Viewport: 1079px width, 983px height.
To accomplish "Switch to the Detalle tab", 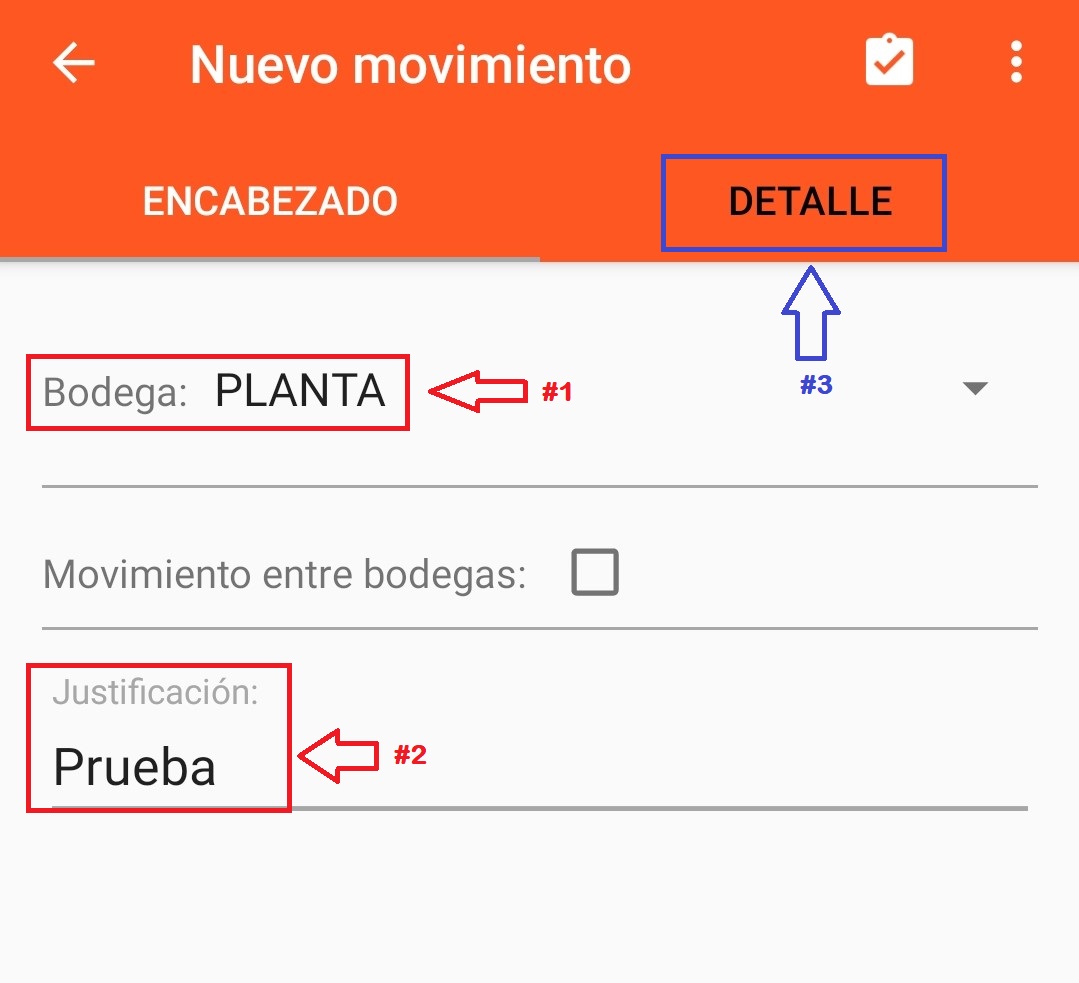I will (x=809, y=202).
